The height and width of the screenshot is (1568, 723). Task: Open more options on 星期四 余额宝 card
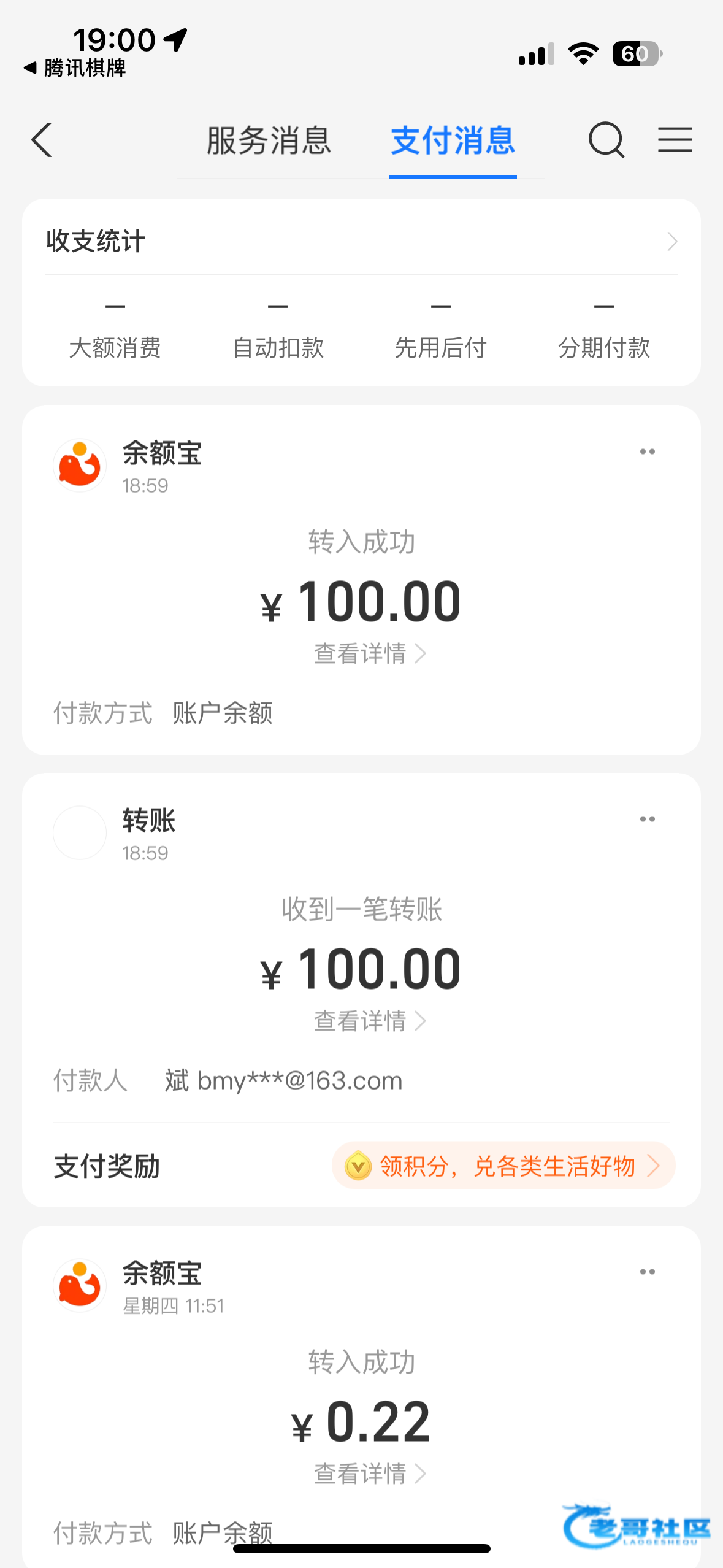tap(648, 1272)
